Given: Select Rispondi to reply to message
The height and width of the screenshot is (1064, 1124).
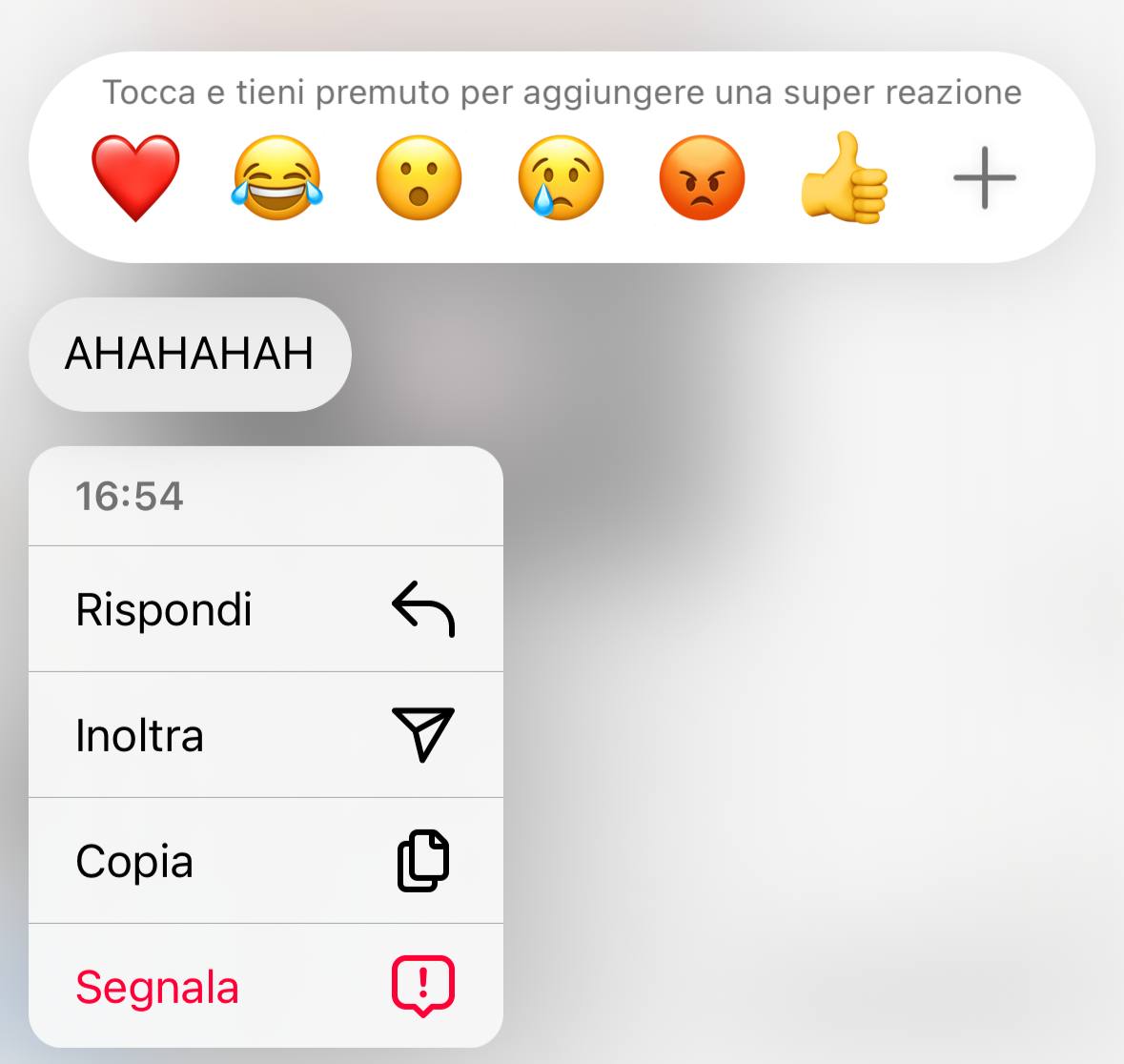Looking at the screenshot, I should [x=265, y=609].
